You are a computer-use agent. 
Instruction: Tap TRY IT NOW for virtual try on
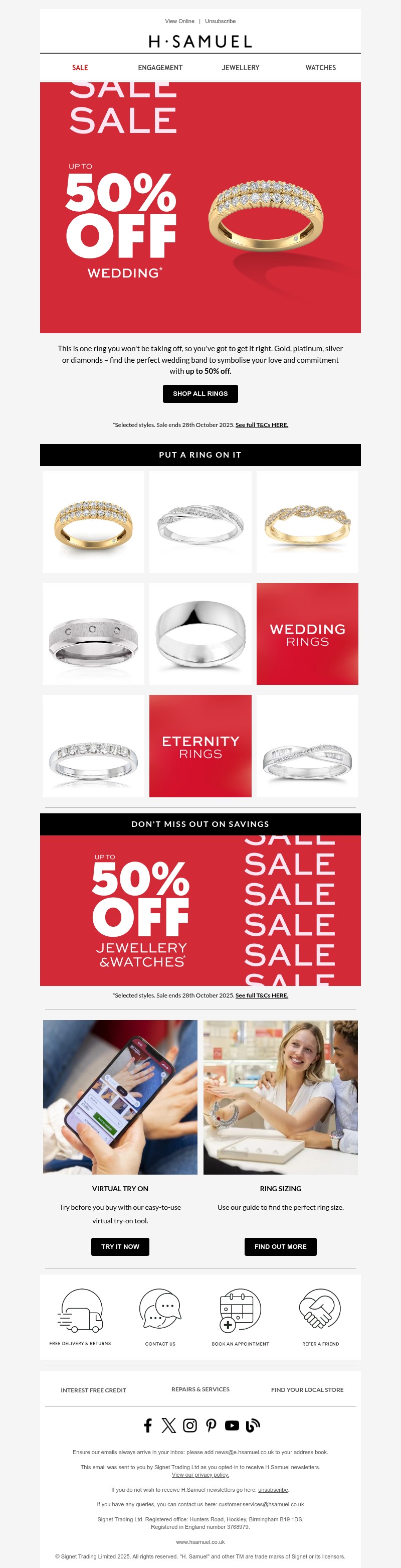(x=120, y=1246)
